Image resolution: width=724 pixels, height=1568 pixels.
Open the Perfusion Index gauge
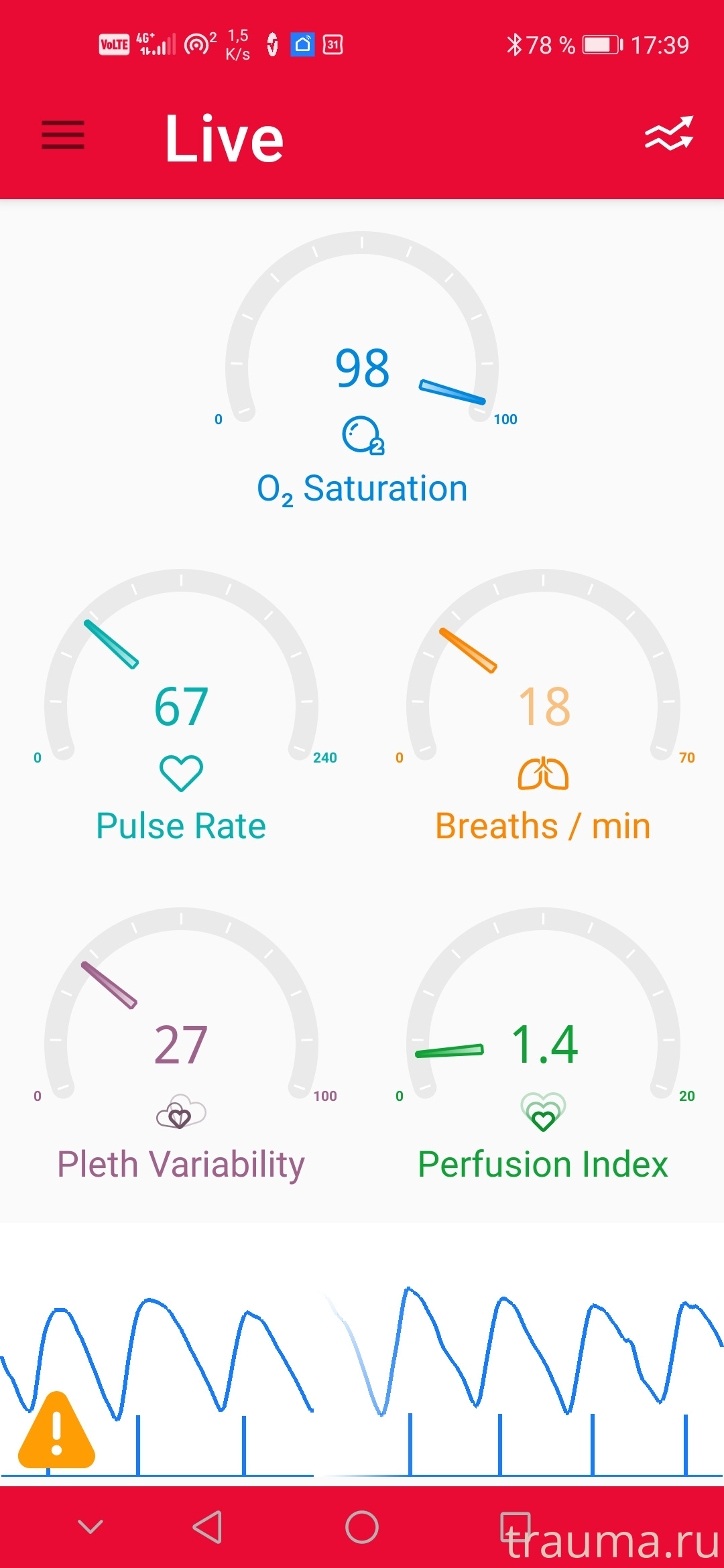pos(543,1045)
